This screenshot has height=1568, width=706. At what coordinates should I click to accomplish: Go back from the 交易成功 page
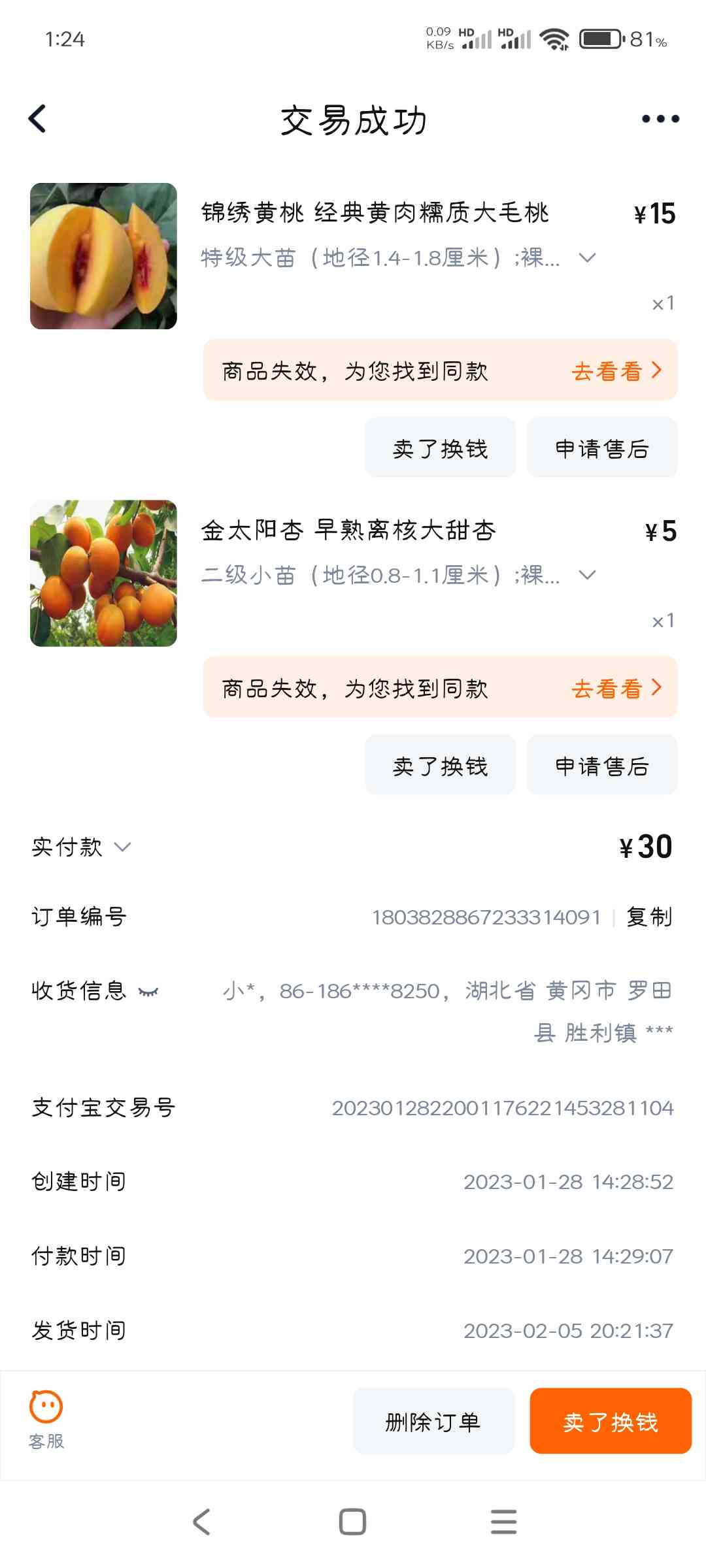[x=38, y=119]
